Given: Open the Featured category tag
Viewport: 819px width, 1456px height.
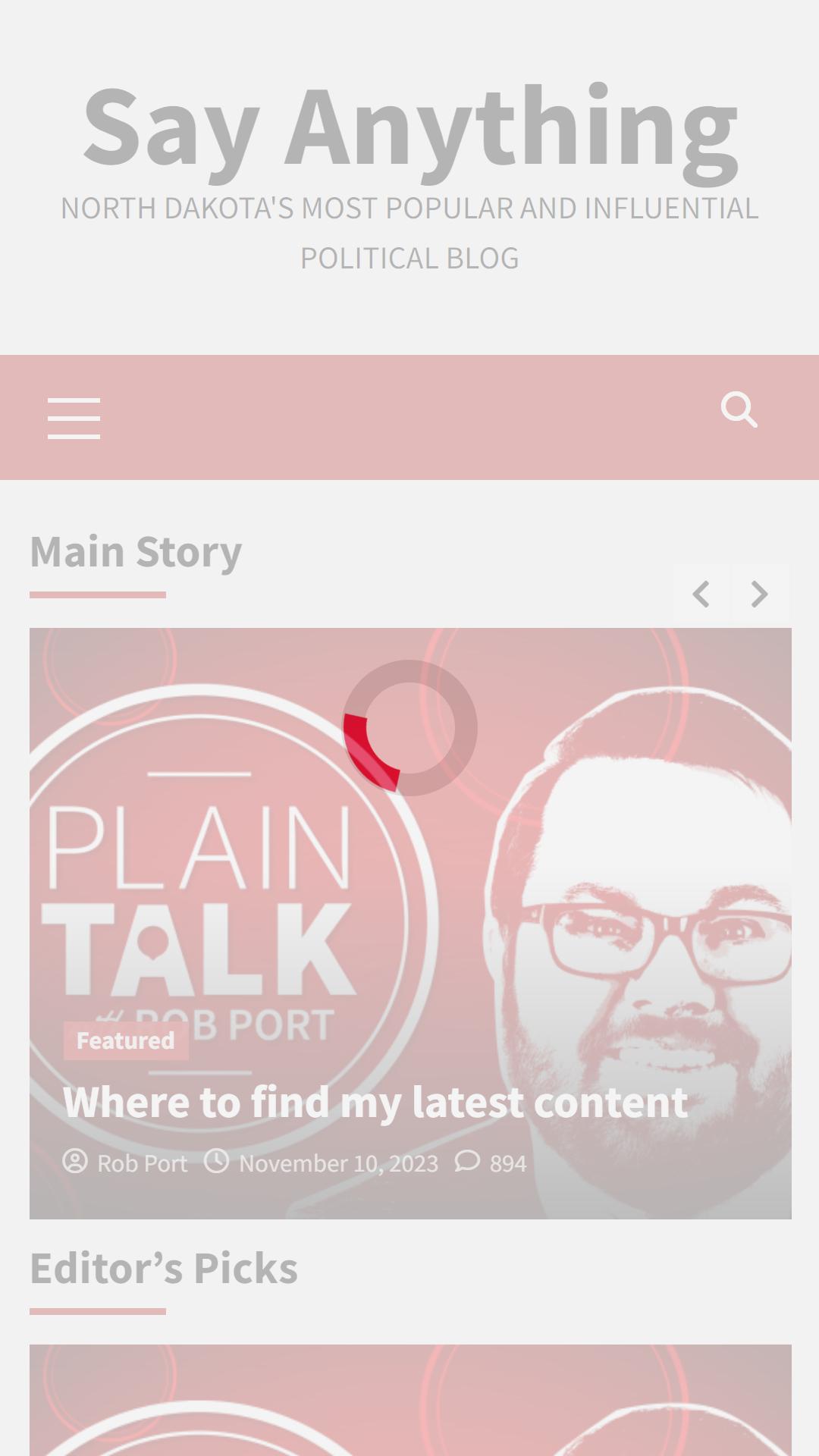Looking at the screenshot, I should pyautogui.click(x=126, y=1040).
